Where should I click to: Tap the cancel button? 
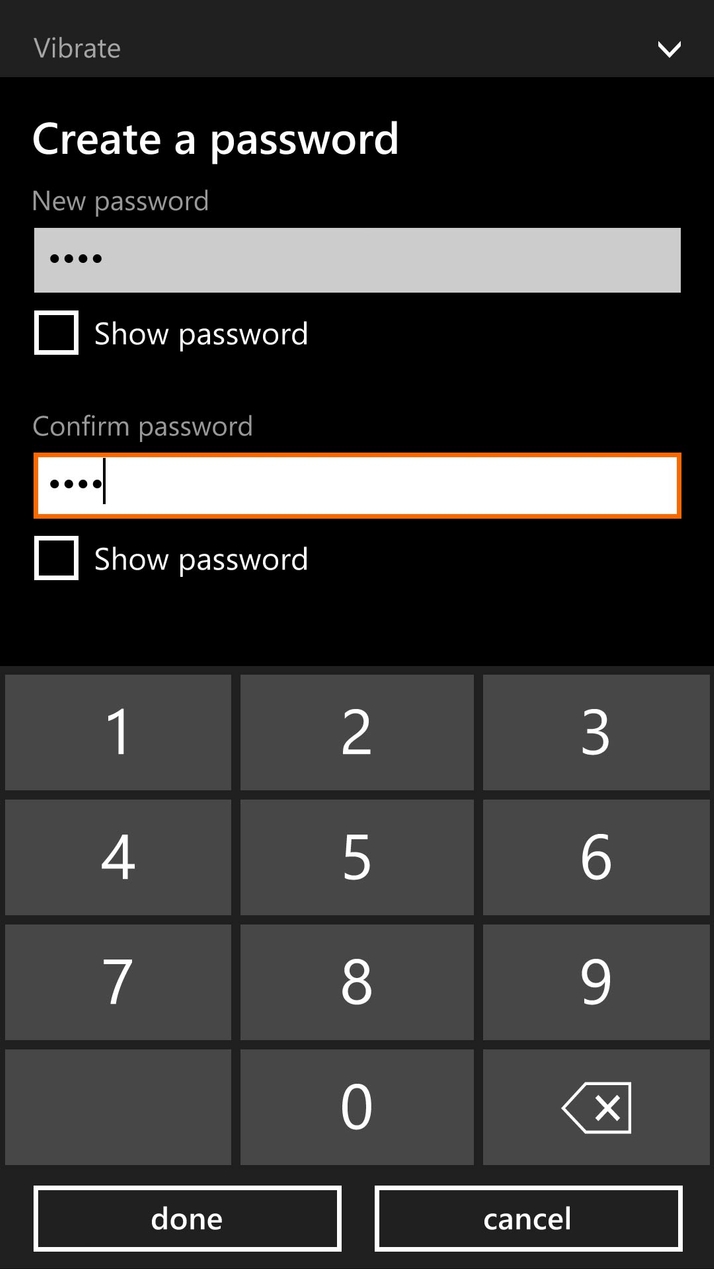click(528, 1218)
